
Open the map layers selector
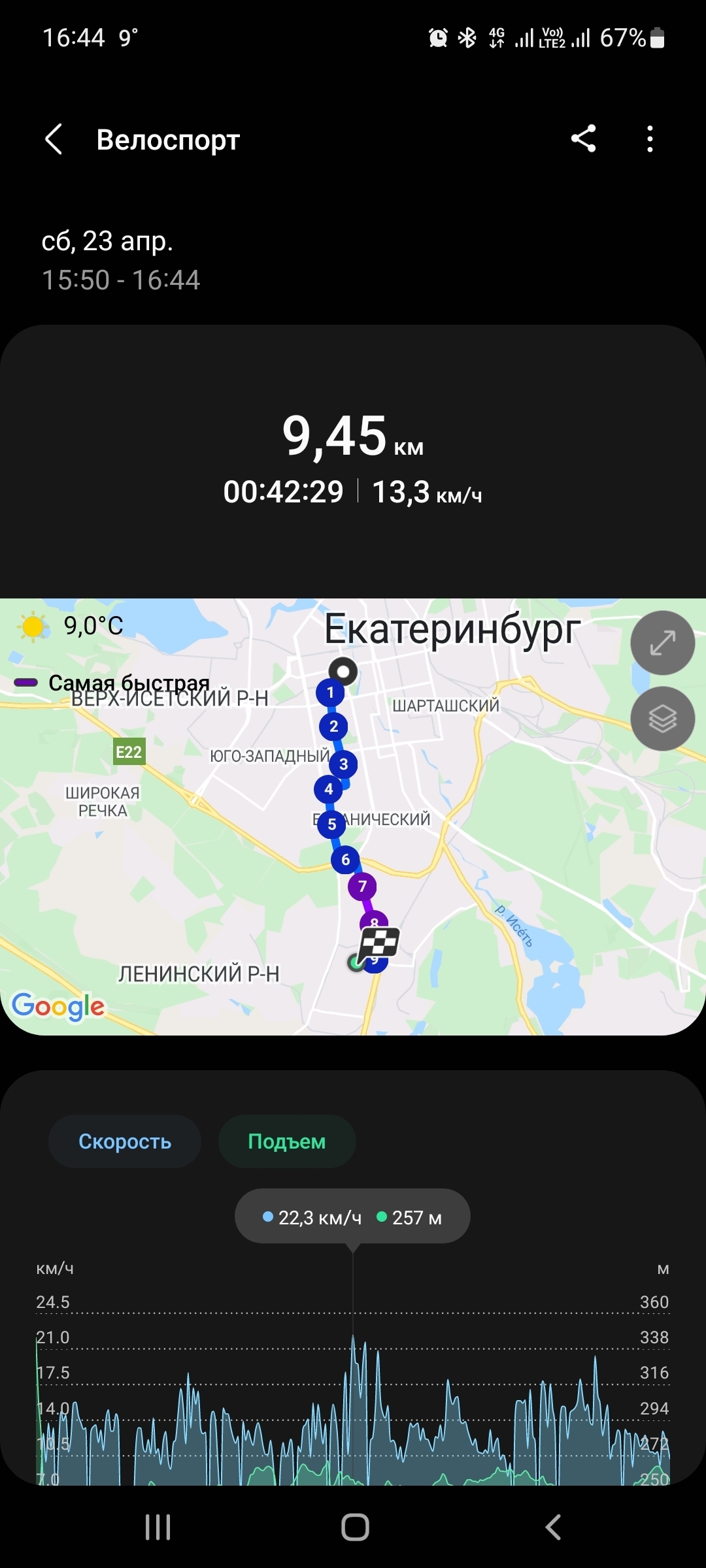[662, 719]
